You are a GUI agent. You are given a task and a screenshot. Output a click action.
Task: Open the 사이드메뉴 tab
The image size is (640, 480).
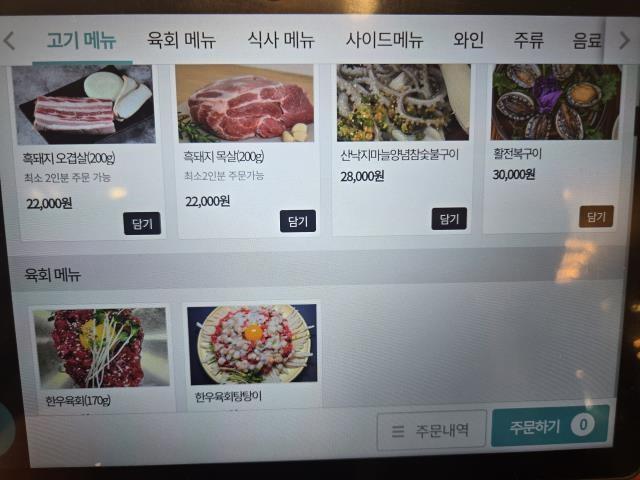[x=384, y=41]
